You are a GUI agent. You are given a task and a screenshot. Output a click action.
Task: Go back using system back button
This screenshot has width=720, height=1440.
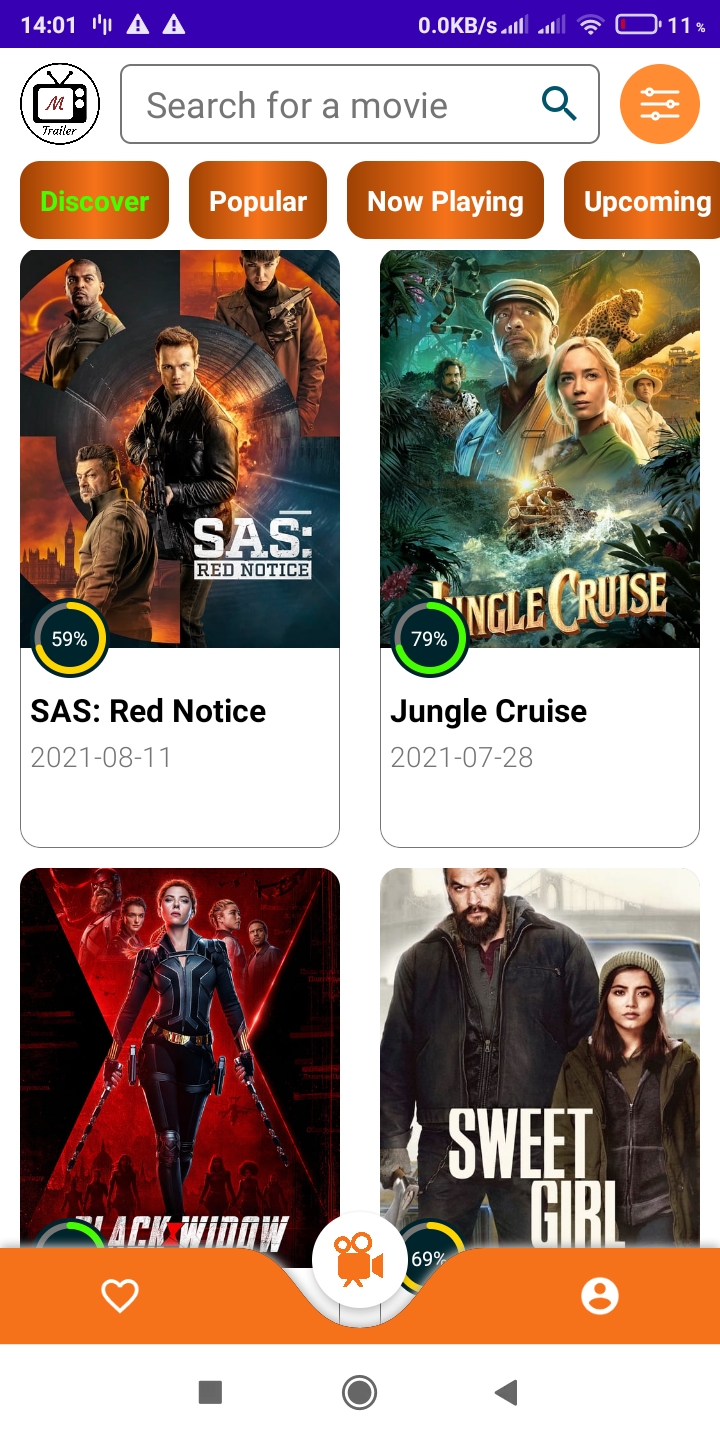coord(507,1392)
